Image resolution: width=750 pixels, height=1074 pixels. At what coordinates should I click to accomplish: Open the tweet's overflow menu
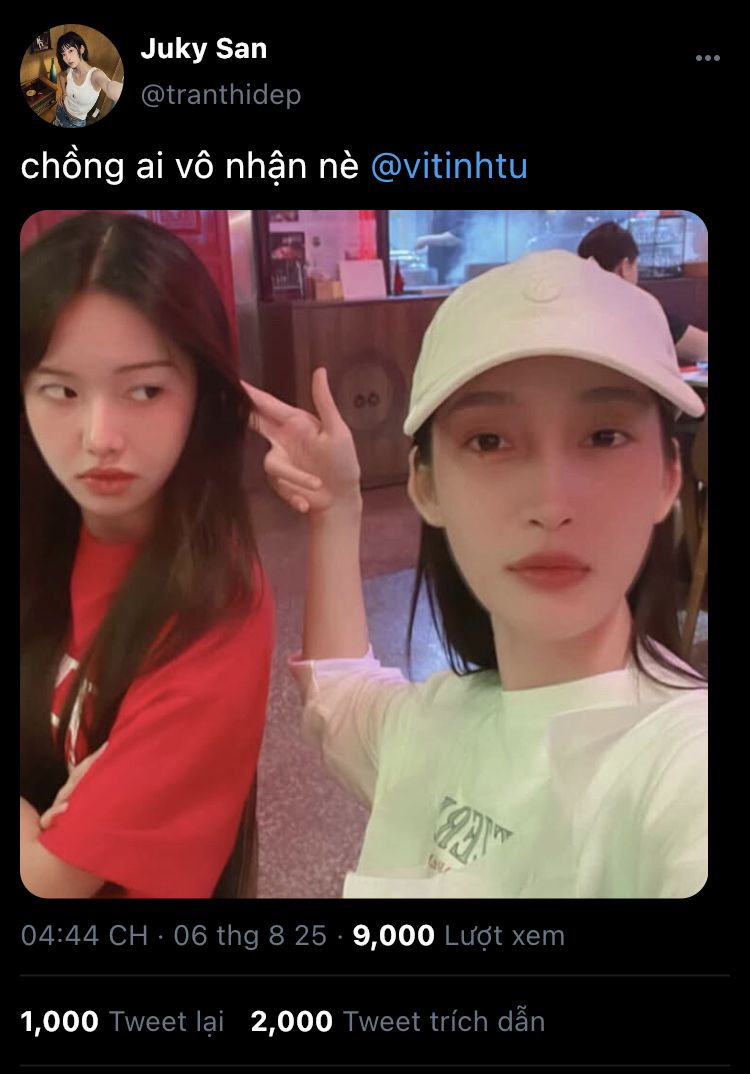click(707, 58)
